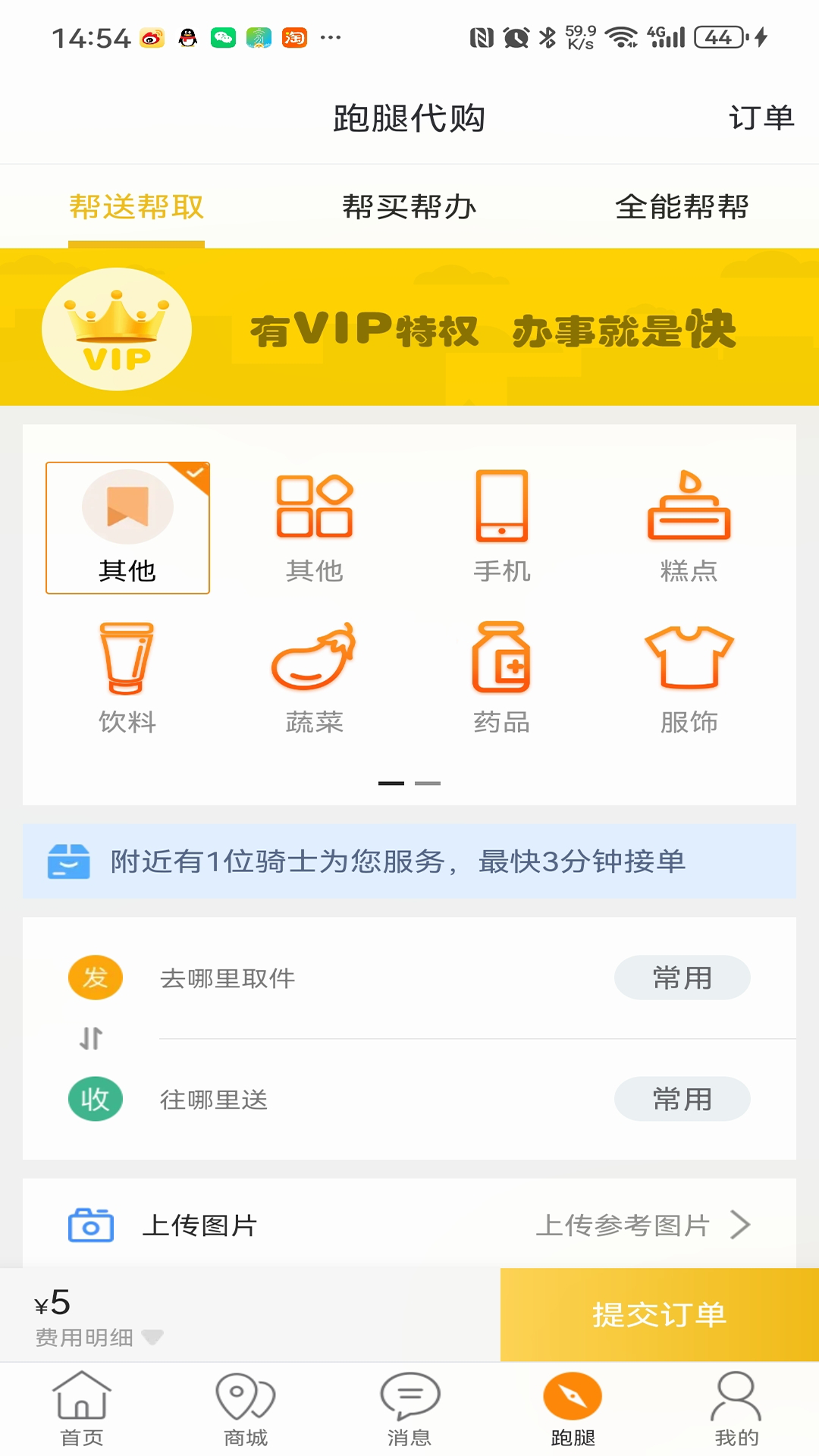This screenshot has height=1456, width=819.
Task: Select the 糕点 cake category icon
Action: pos(689,508)
